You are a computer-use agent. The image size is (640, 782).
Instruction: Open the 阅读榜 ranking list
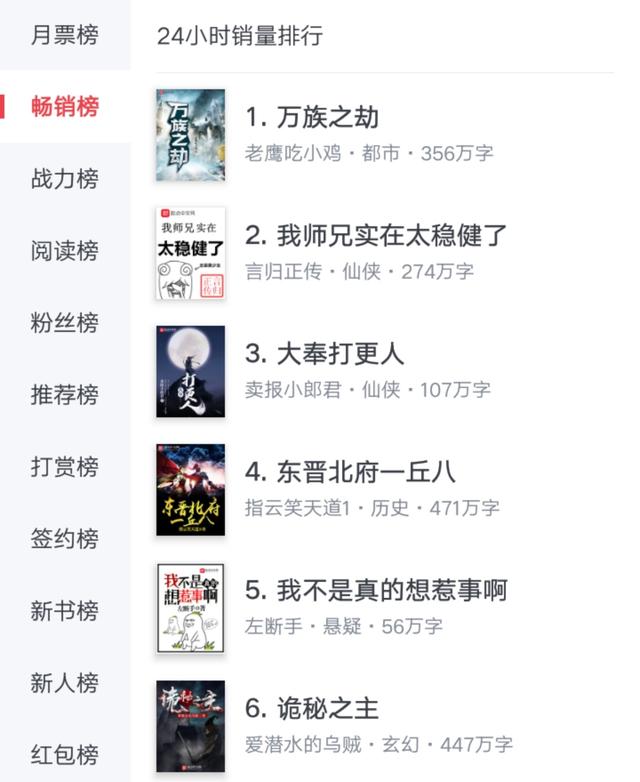point(65,251)
